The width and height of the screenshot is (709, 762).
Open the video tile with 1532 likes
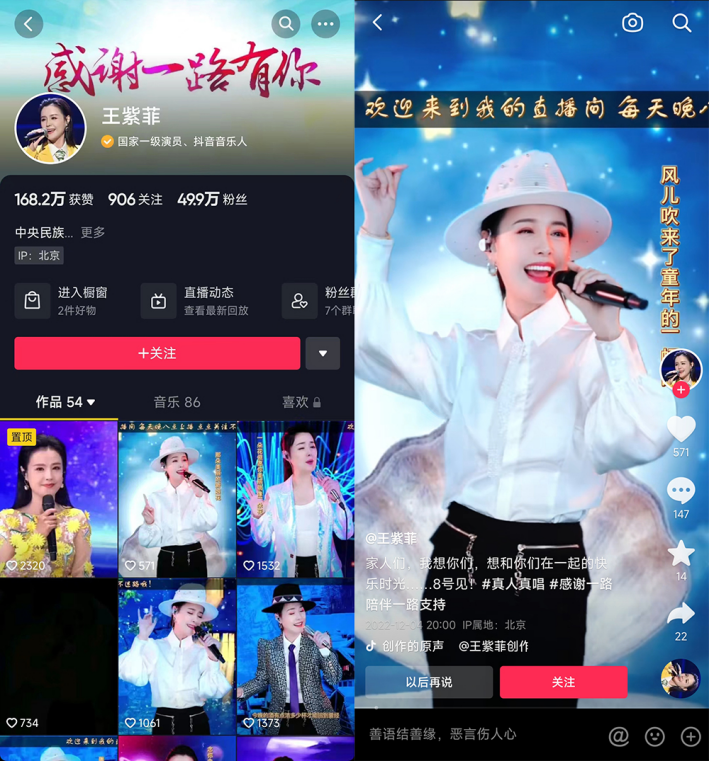(x=295, y=500)
